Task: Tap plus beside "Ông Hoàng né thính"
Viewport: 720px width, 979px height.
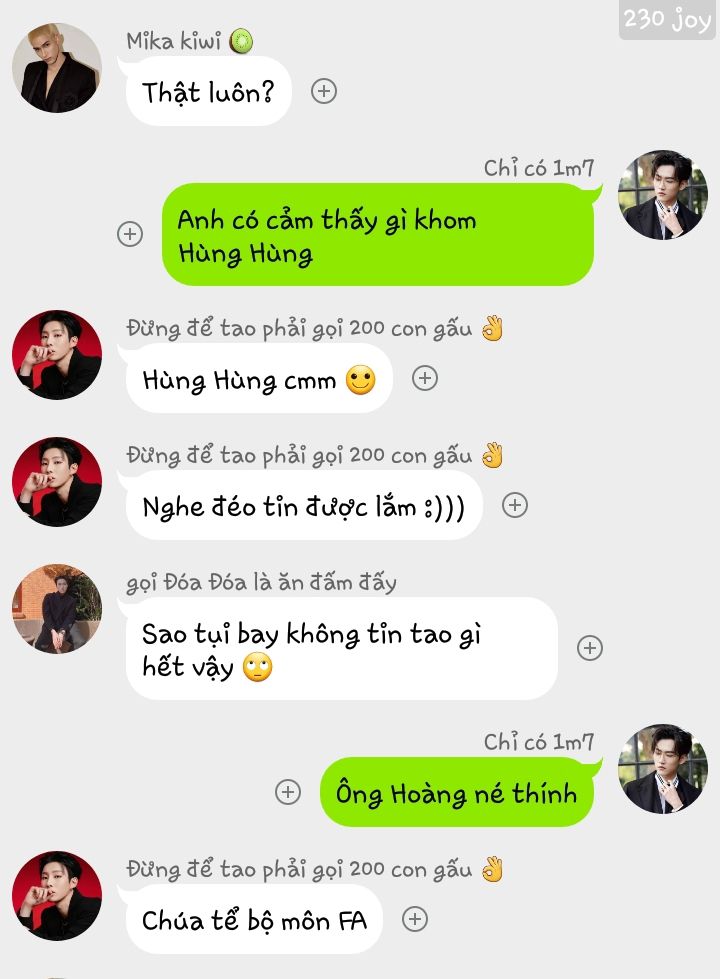Action: click(x=288, y=792)
